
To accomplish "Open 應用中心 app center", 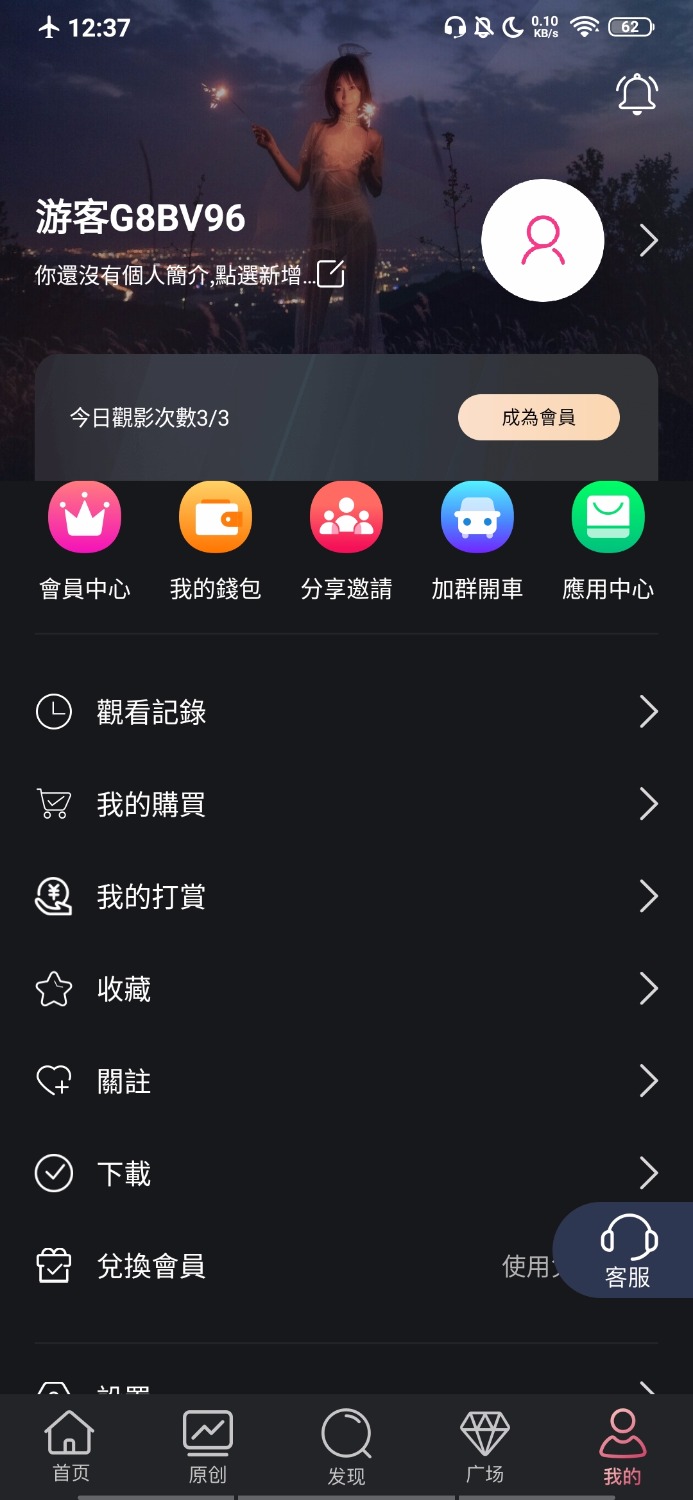I will click(x=607, y=541).
